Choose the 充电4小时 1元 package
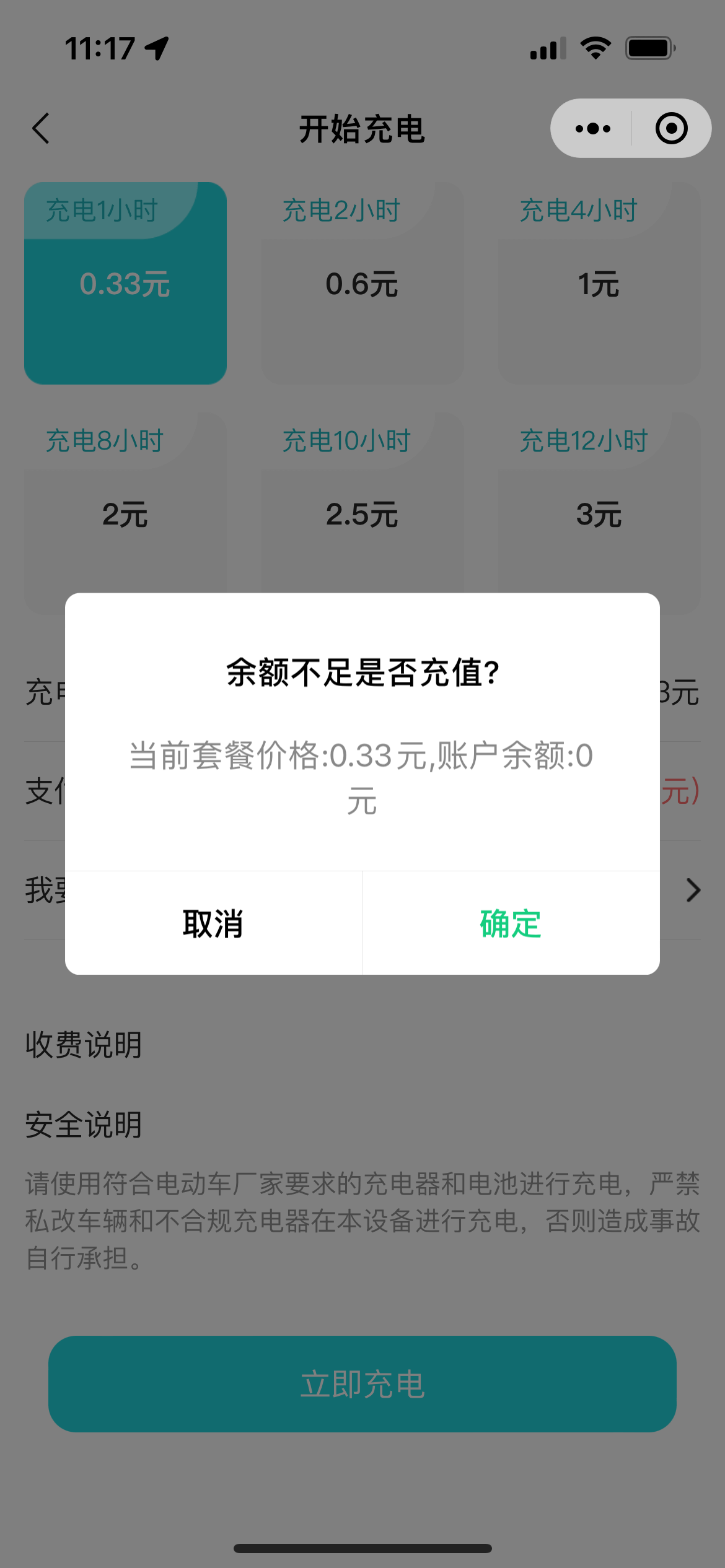The height and width of the screenshot is (1568, 725). (599, 283)
